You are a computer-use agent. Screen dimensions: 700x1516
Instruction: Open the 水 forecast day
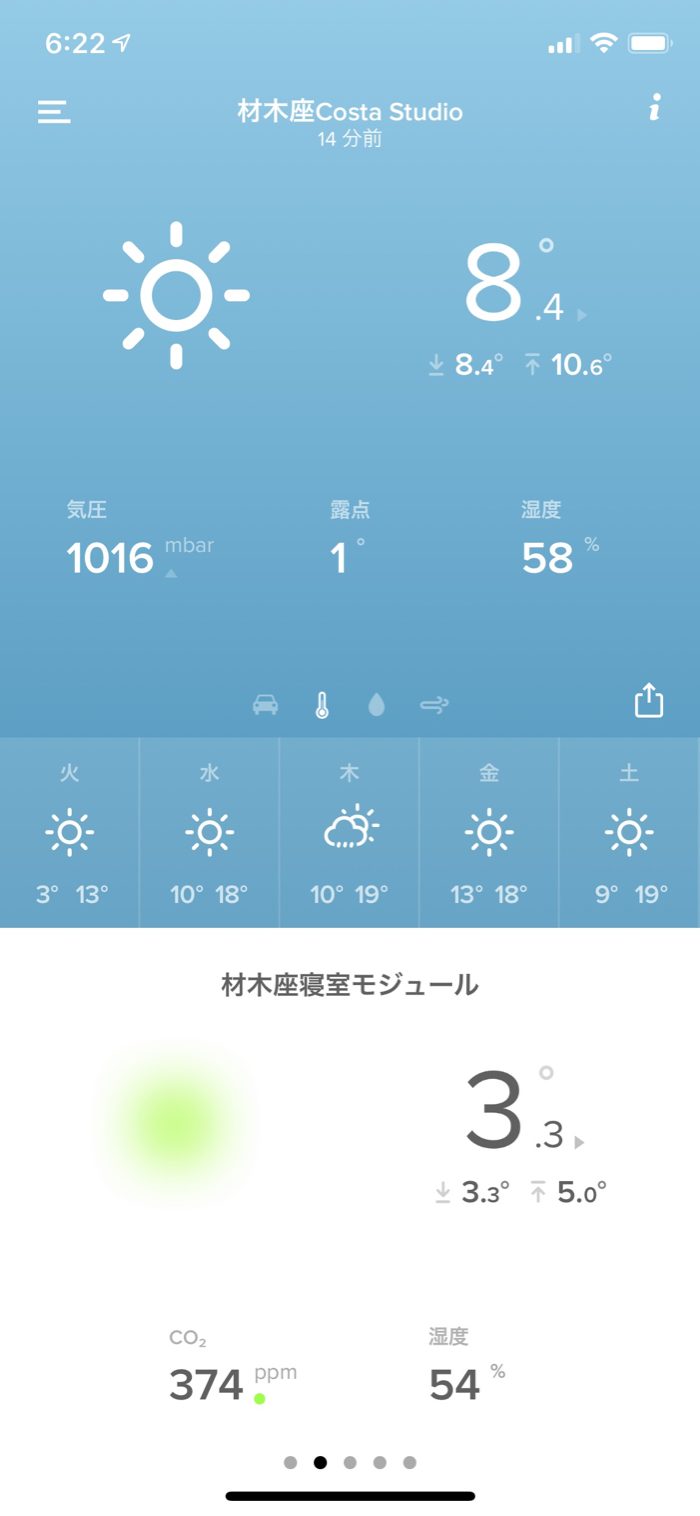pos(209,833)
